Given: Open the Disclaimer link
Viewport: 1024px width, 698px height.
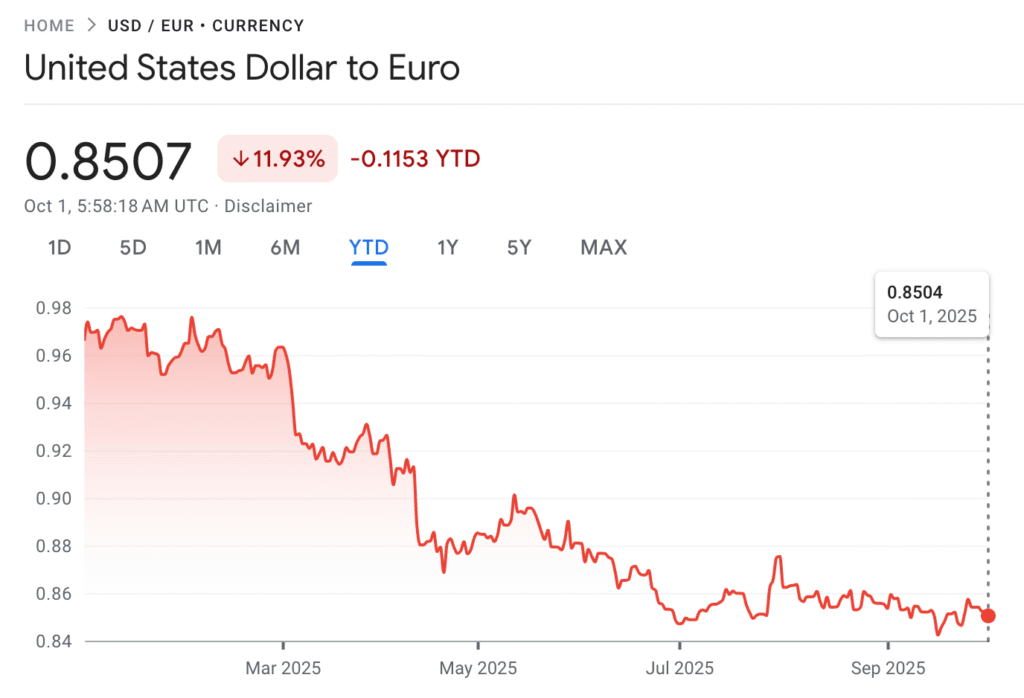Looking at the screenshot, I should (x=268, y=206).
